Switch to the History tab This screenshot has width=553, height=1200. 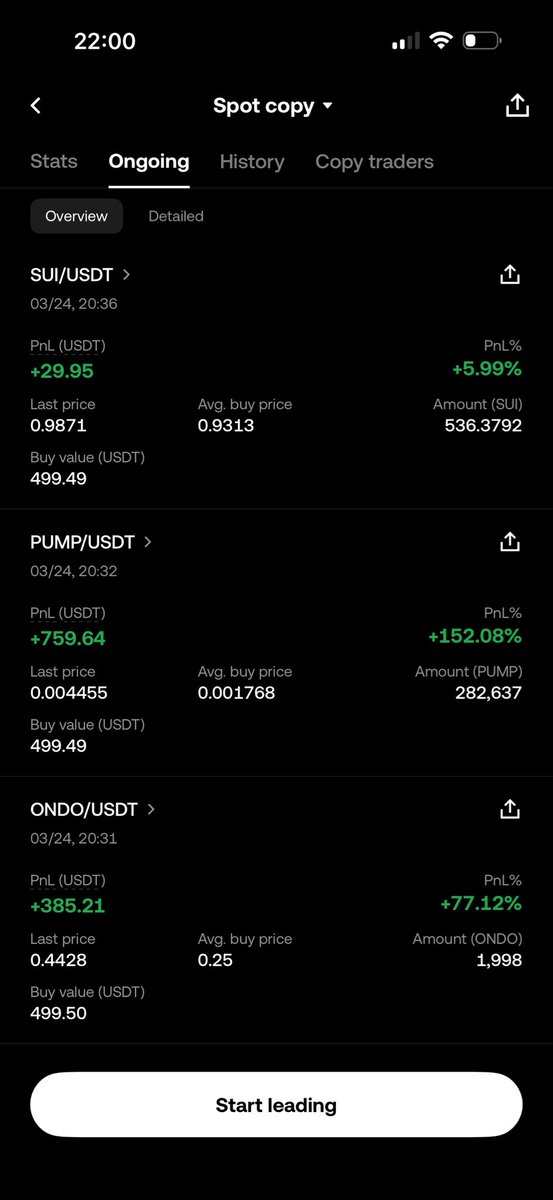tap(252, 161)
